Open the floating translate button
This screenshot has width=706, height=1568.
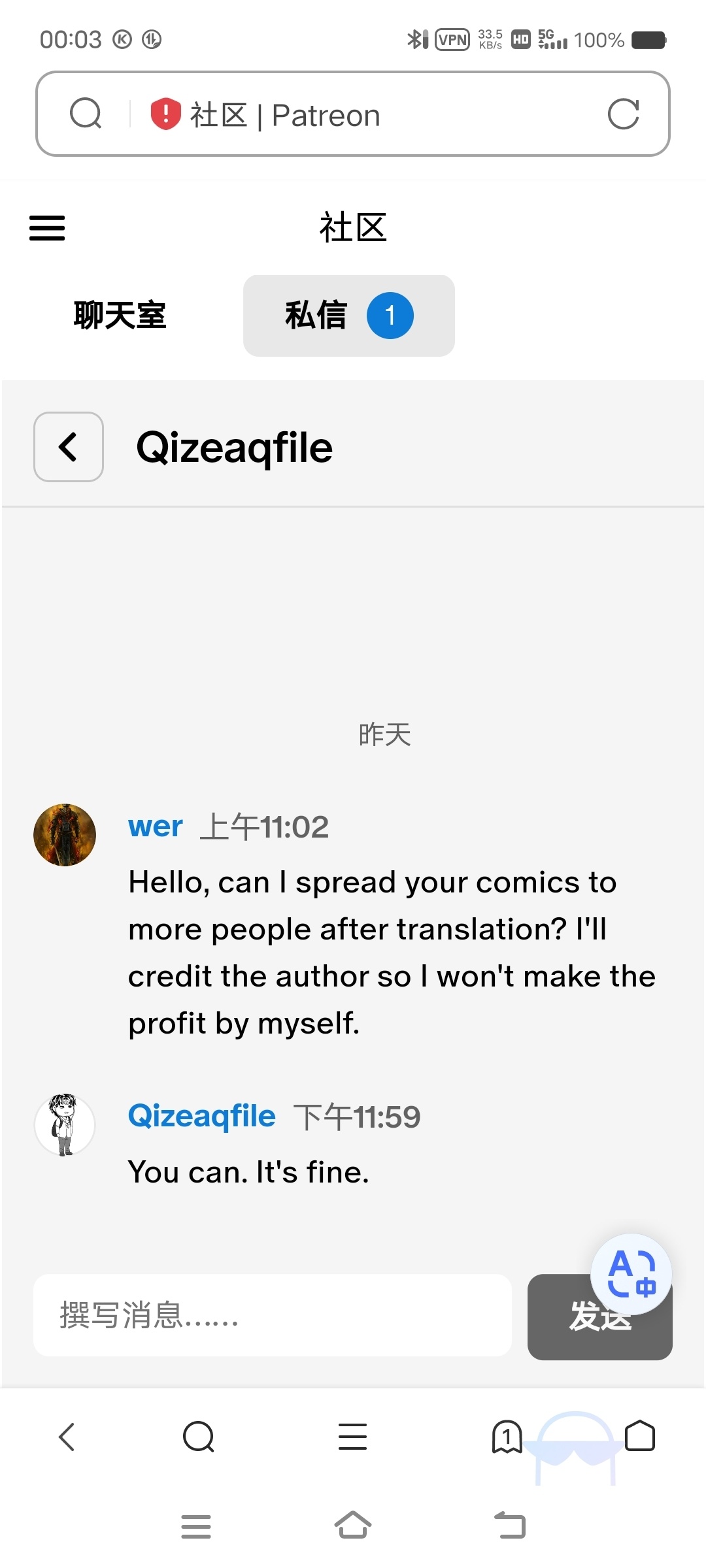point(631,1273)
